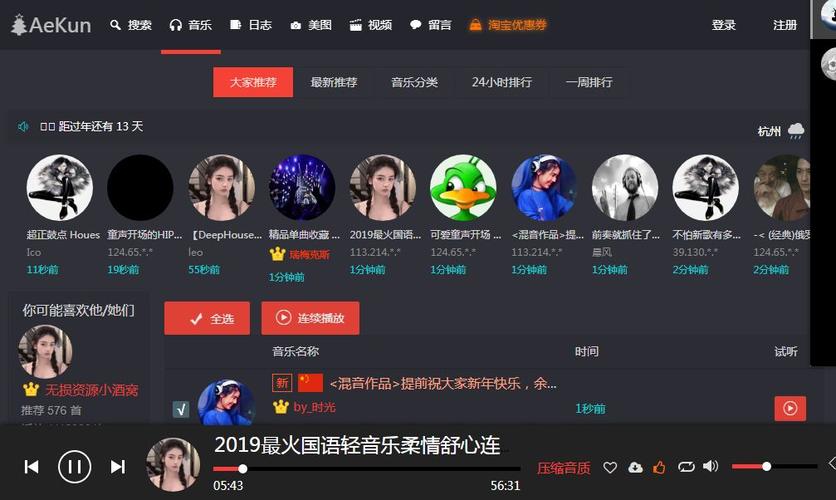Mute the player volume speaker
Screen dimensions: 836x500
click(711, 467)
